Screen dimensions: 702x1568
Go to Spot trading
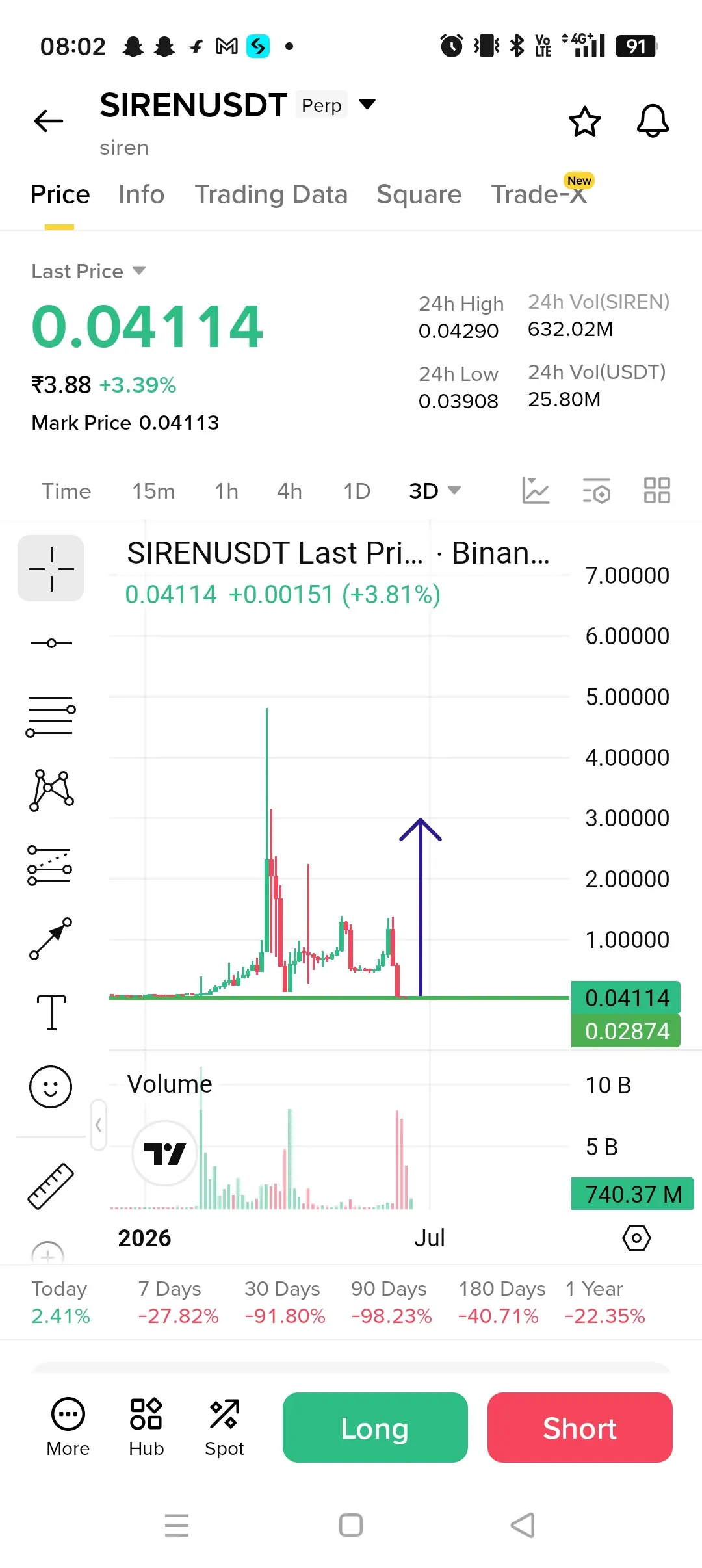tap(224, 1426)
